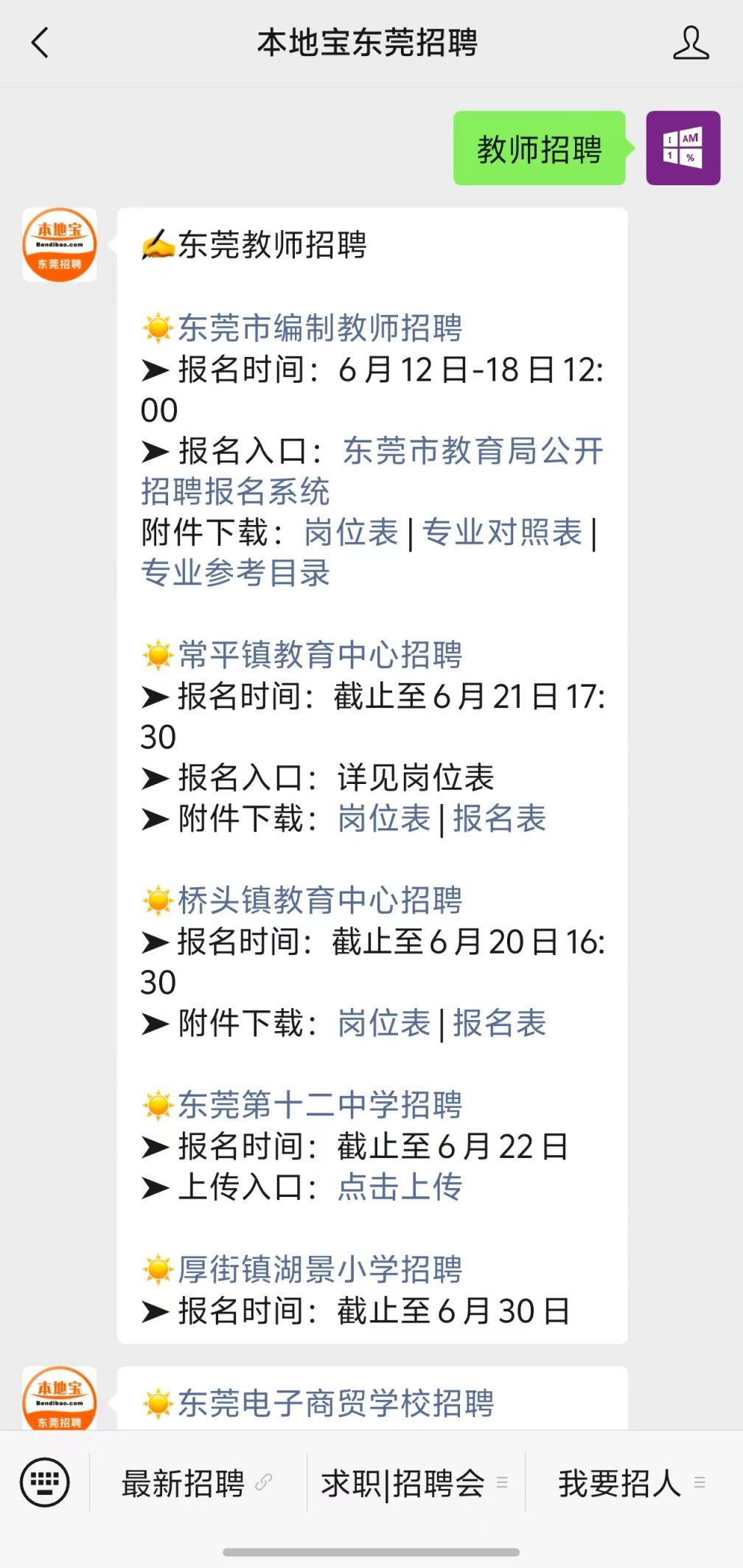Viewport: 743px width, 1568px height.
Task: Open the 最新招聘 menu item
Action: [x=197, y=1482]
